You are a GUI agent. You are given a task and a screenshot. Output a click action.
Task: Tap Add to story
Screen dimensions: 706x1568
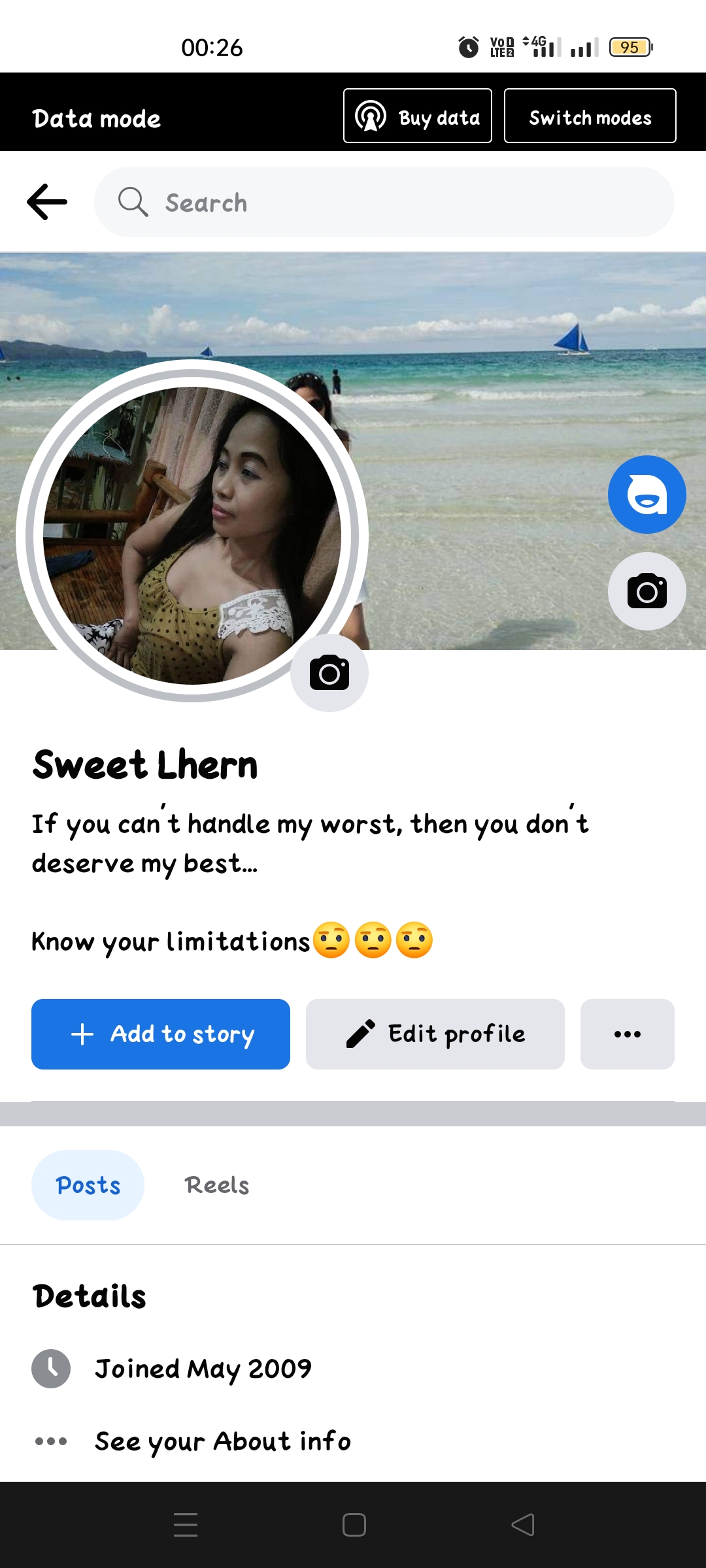pyautogui.click(x=161, y=1034)
